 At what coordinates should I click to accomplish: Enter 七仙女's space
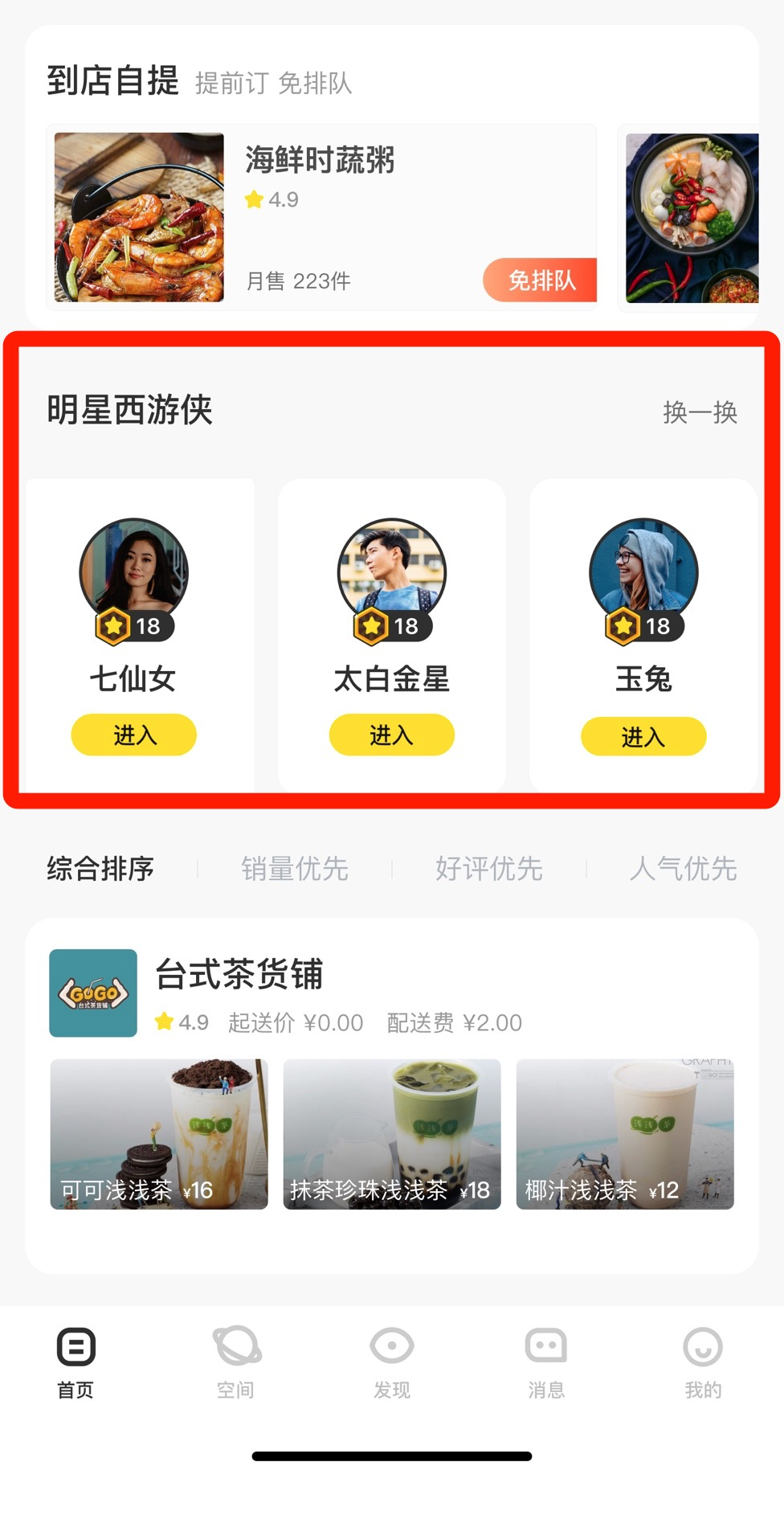point(133,735)
